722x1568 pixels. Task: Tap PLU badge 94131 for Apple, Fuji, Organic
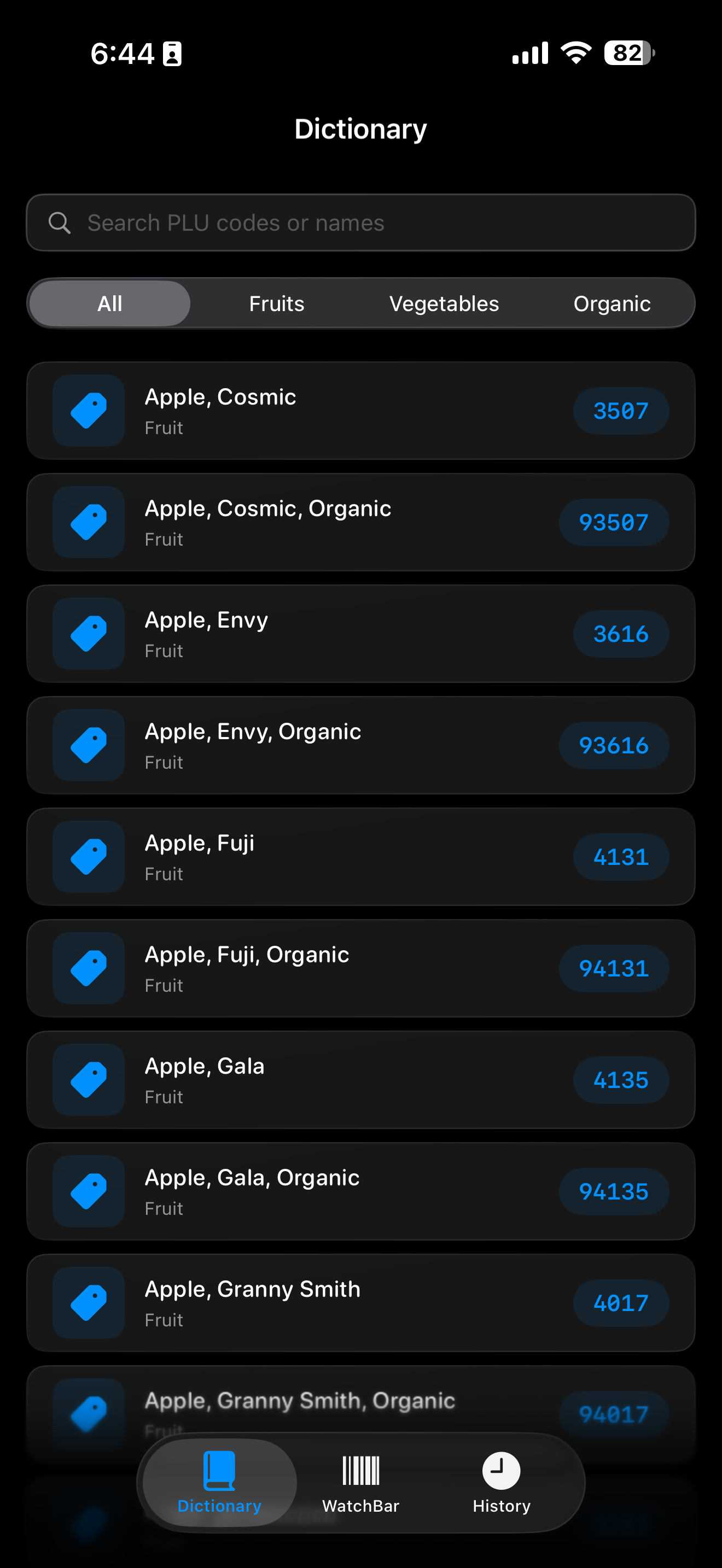613,968
